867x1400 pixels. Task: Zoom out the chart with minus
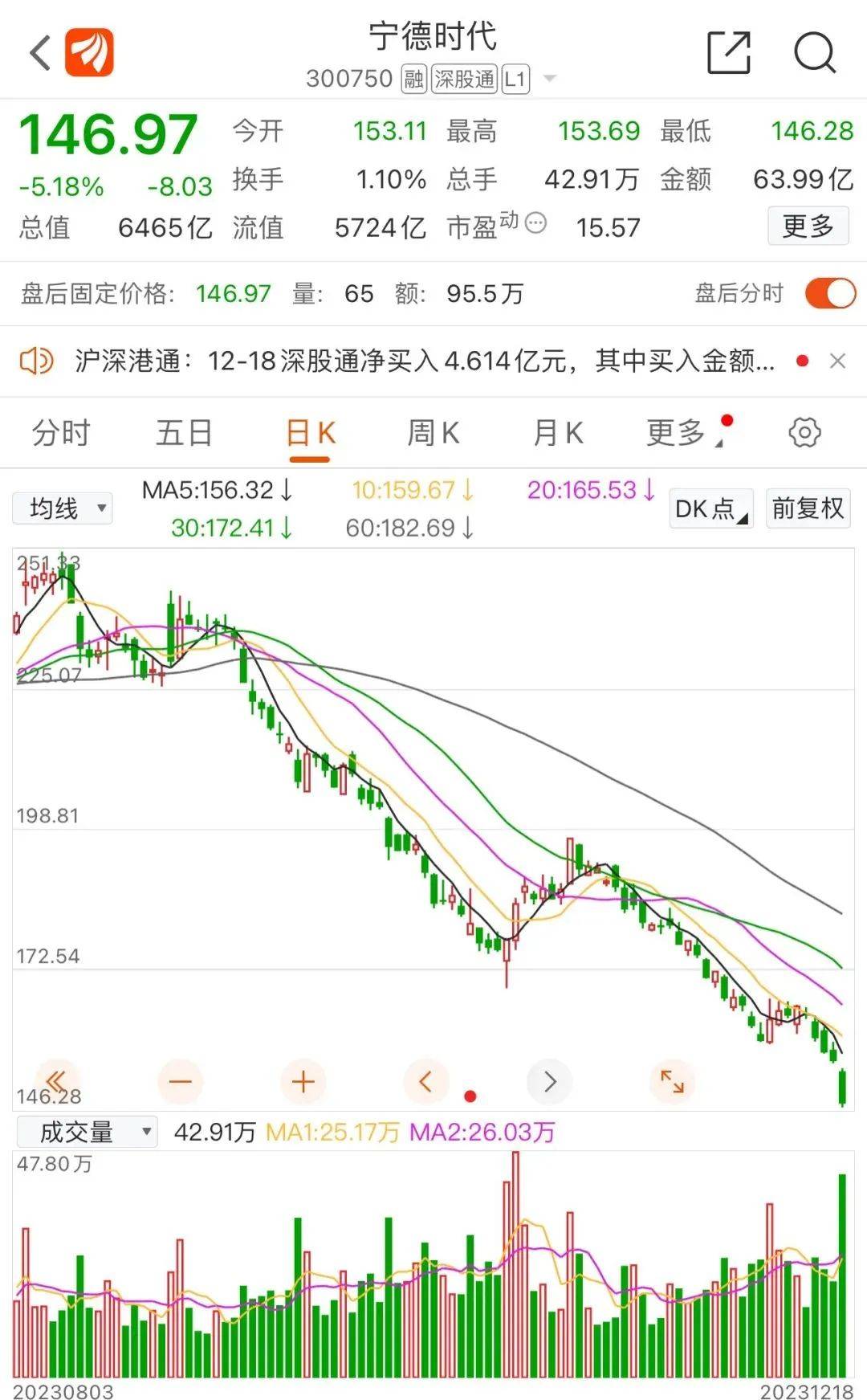coord(181,1082)
